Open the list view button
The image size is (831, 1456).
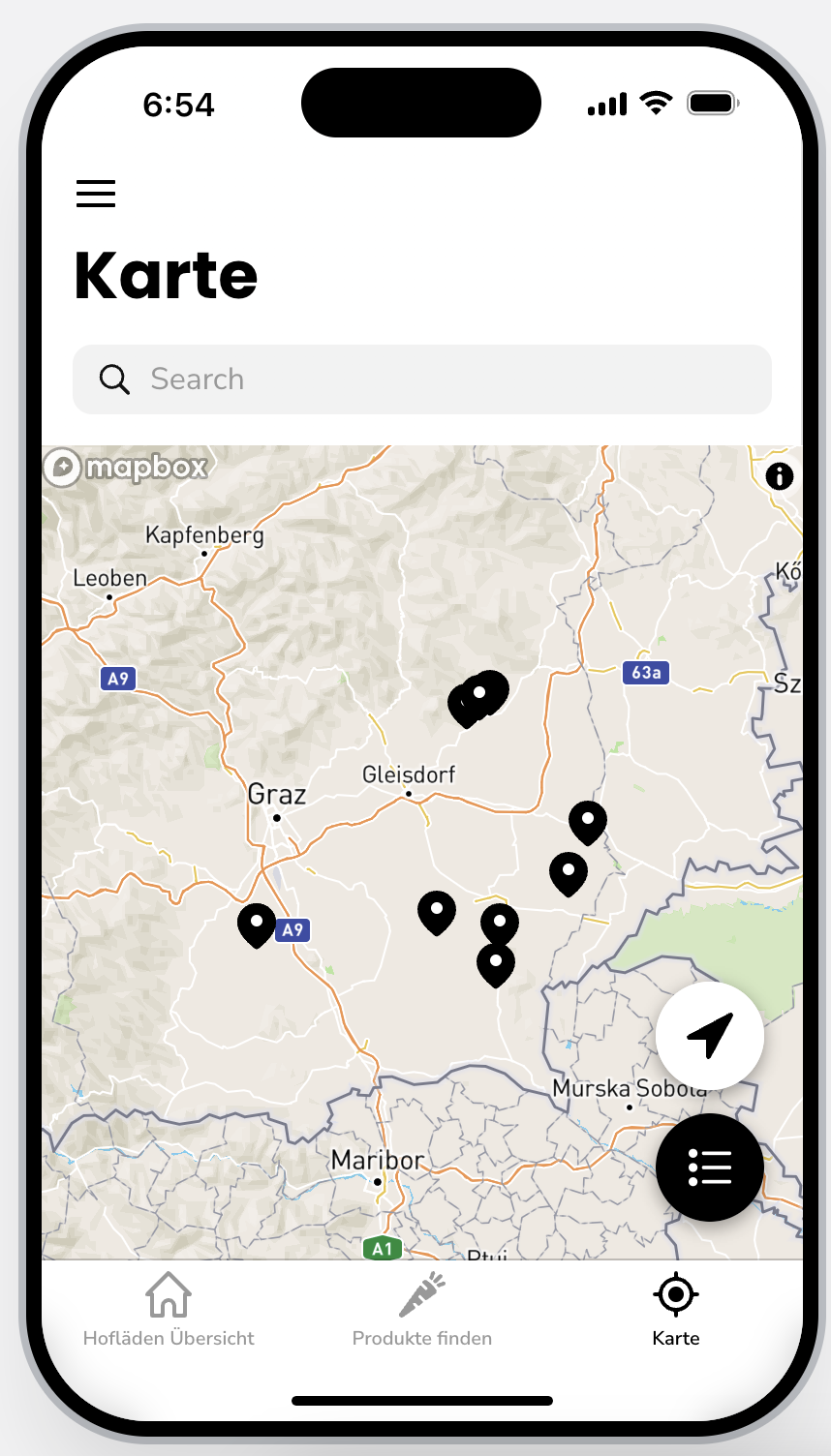[710, 1168]
